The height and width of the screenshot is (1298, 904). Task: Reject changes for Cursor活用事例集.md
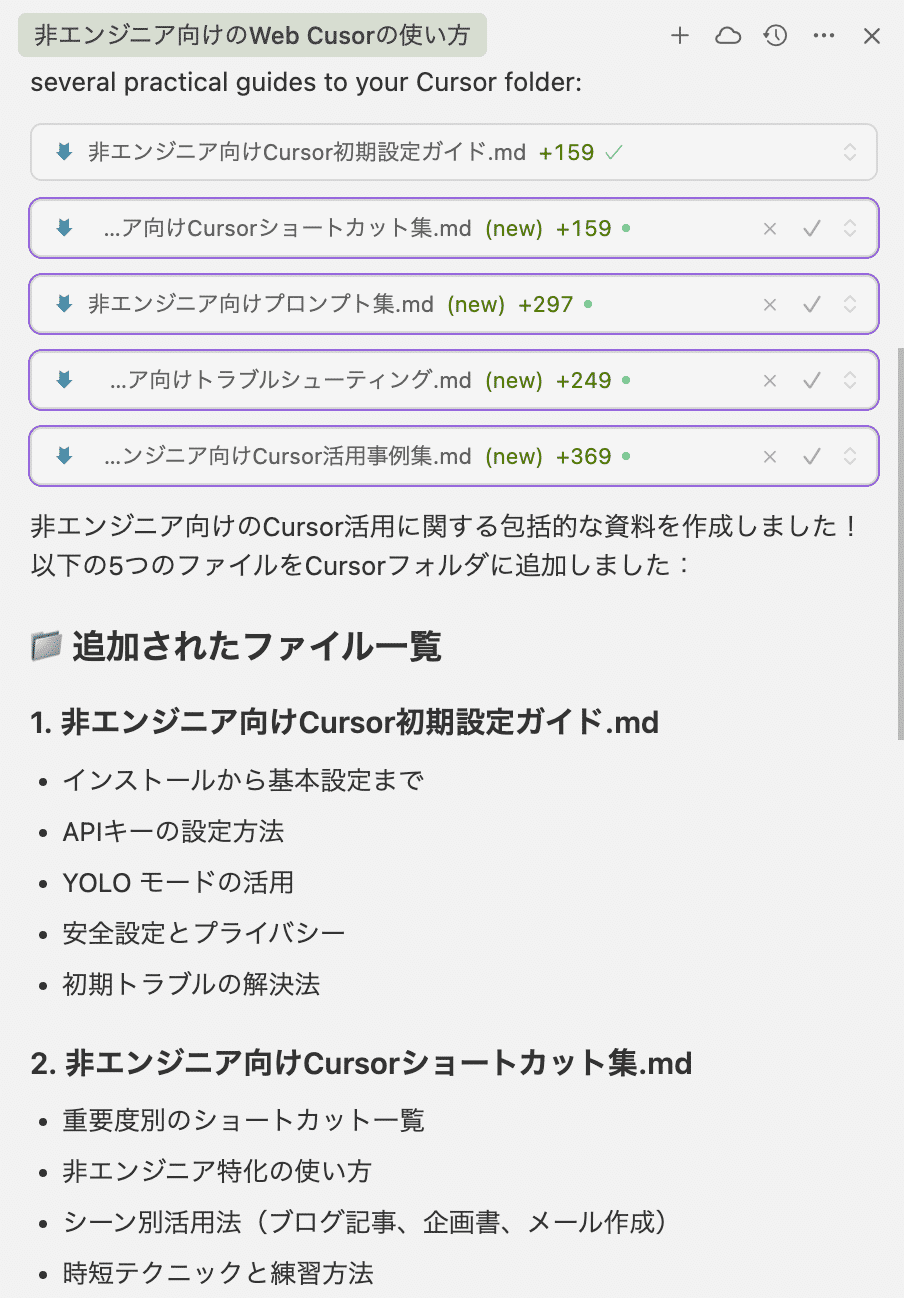[770, 457]
